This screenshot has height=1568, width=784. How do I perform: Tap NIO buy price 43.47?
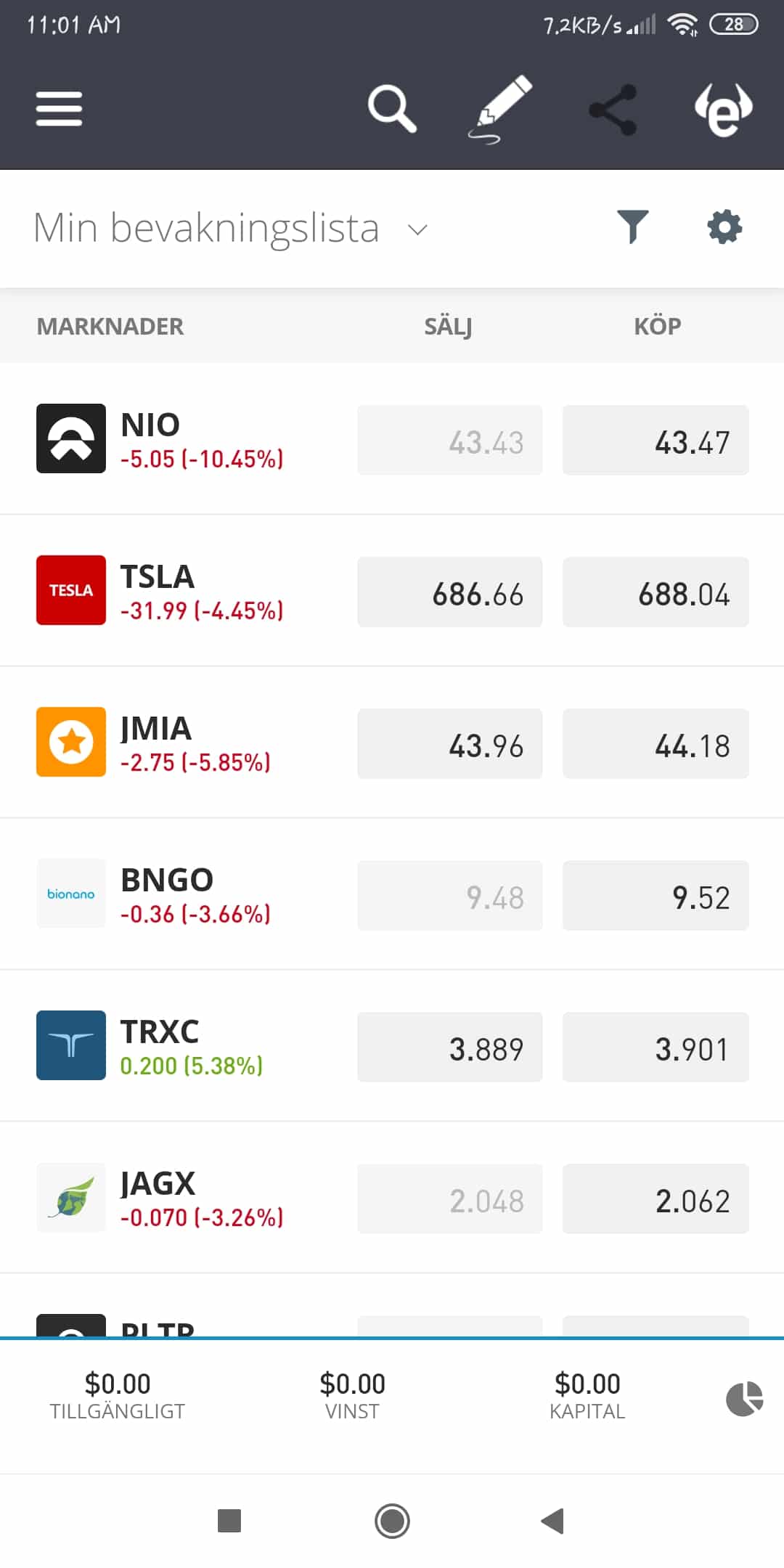click(x=656, y=441)
